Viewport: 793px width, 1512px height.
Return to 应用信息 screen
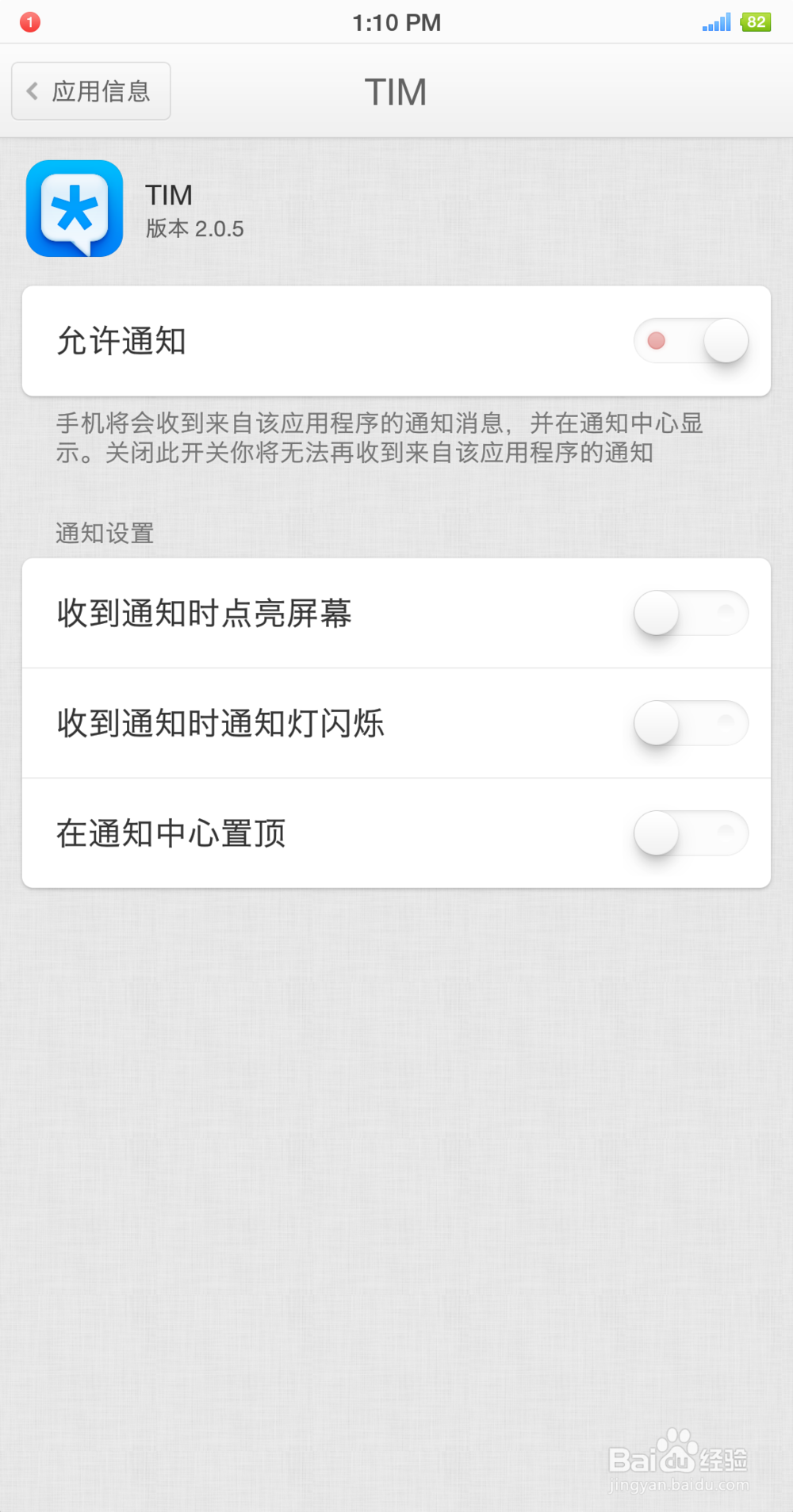(90, 90)
